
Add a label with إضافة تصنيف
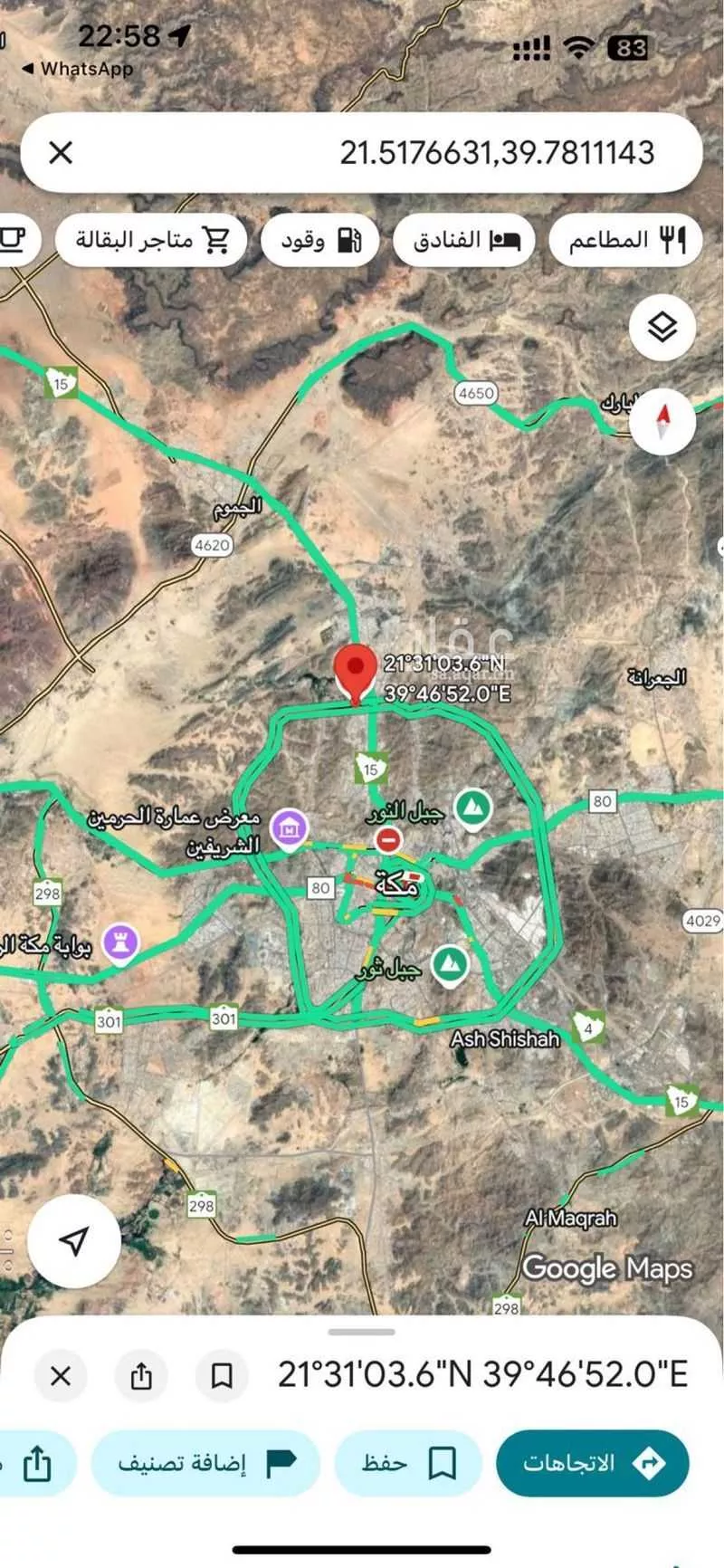206,1463
